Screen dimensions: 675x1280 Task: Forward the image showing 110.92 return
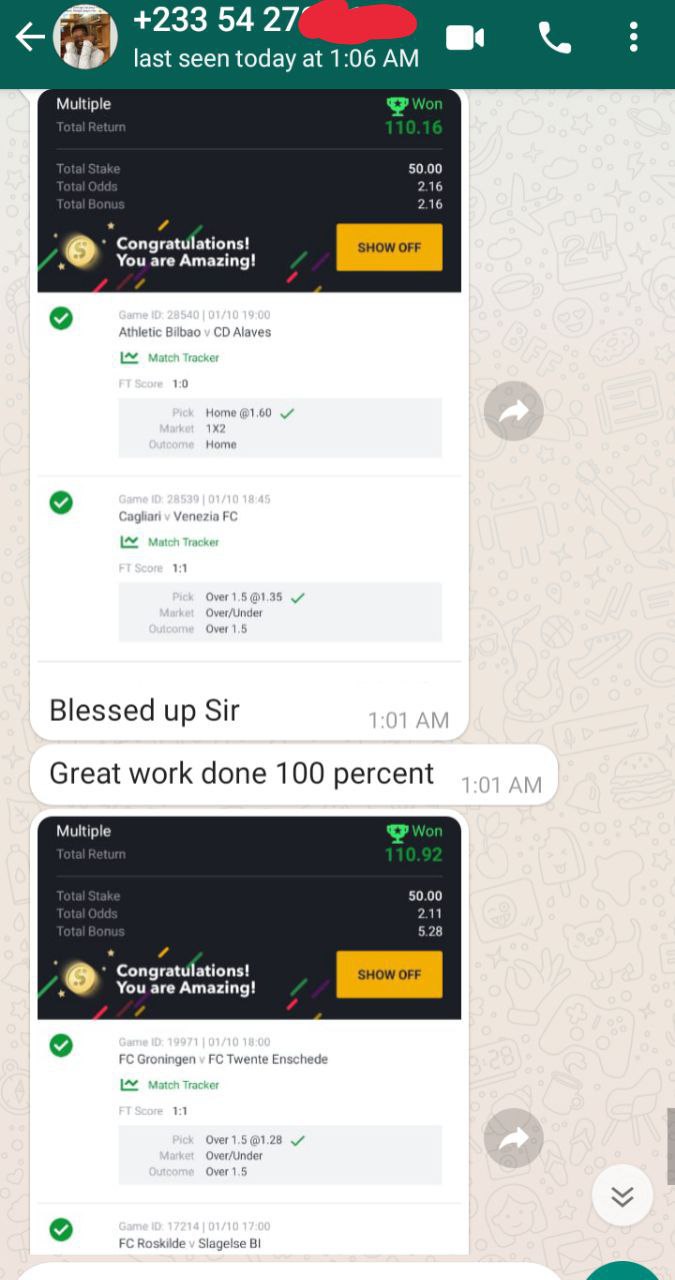point(513,1138)
